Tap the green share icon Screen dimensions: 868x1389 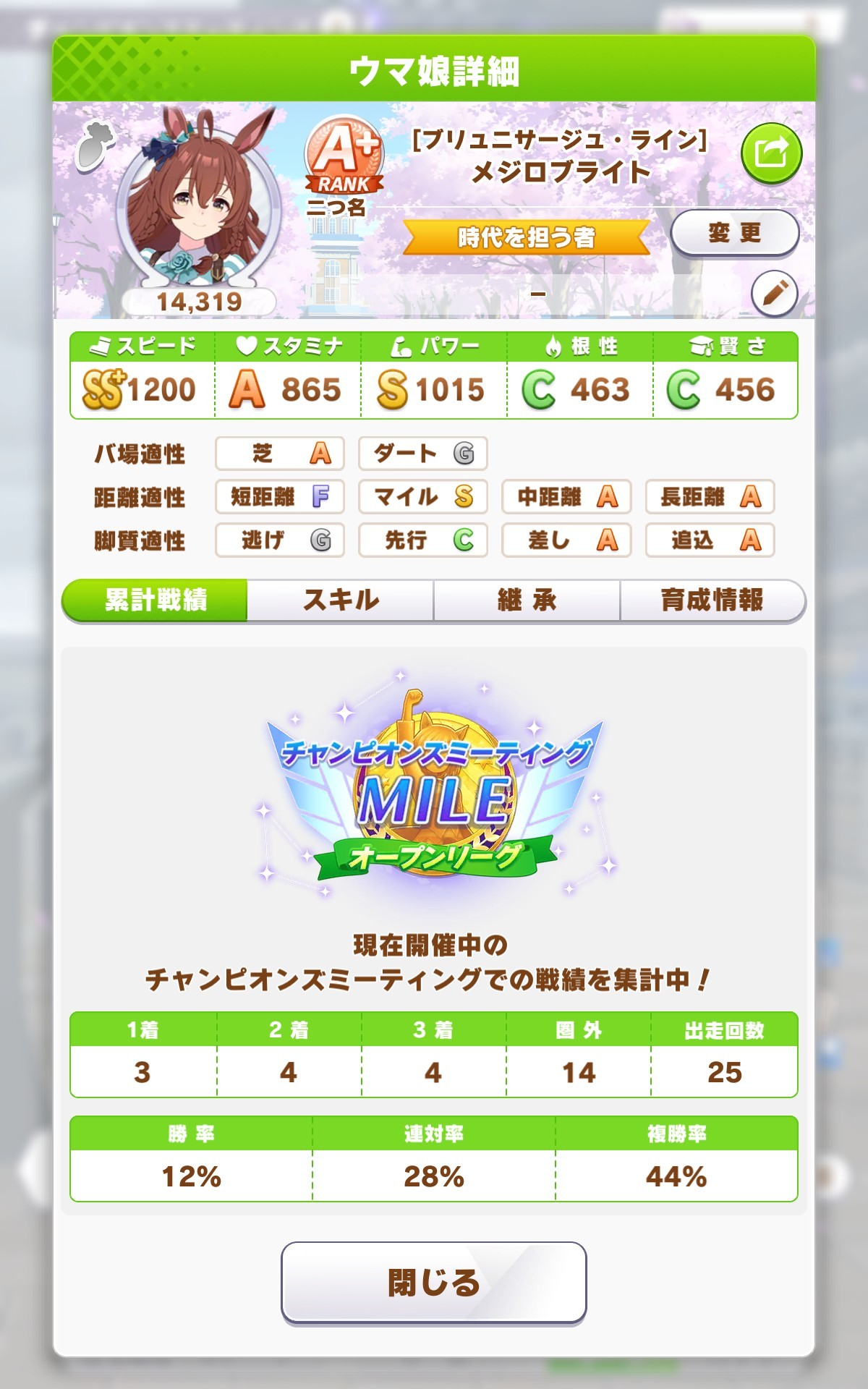coord(771,153)
